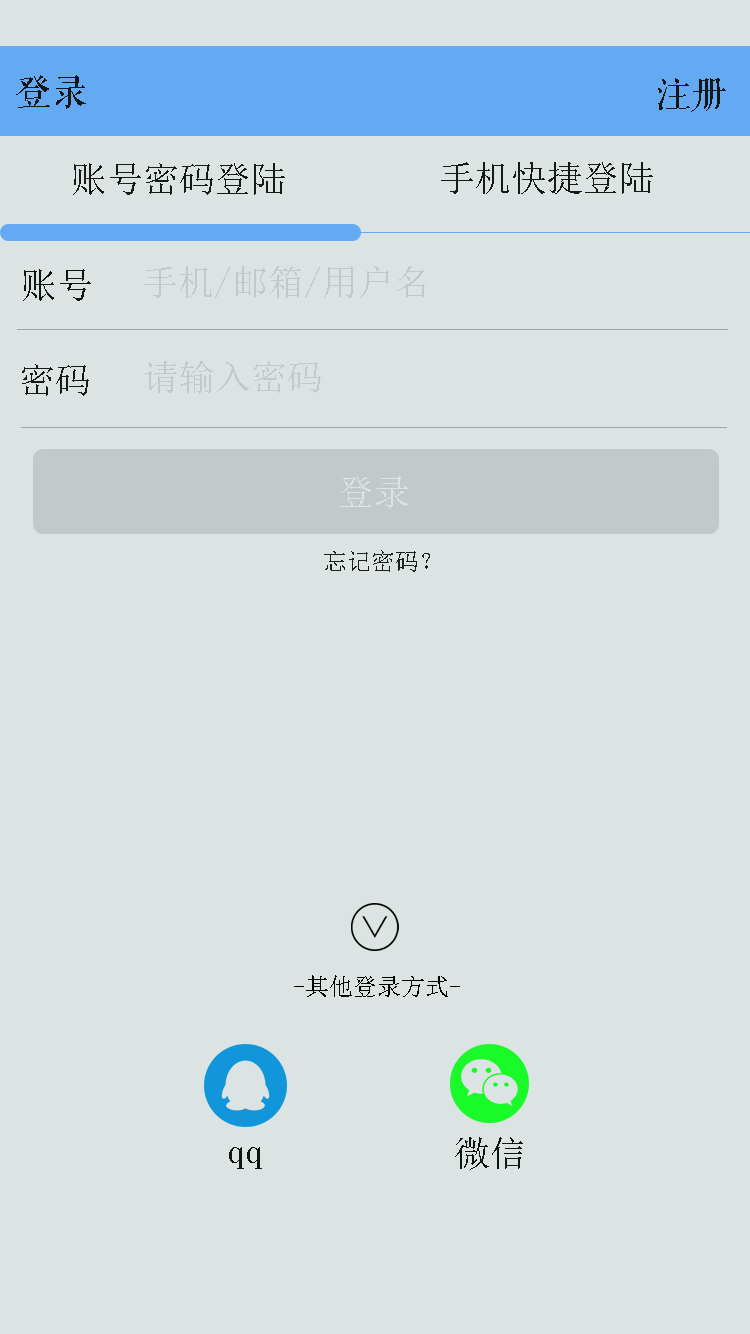Open the 忘记密码? link
Viewport: 750px width, 1334px height.
click(x=378, y=561)
